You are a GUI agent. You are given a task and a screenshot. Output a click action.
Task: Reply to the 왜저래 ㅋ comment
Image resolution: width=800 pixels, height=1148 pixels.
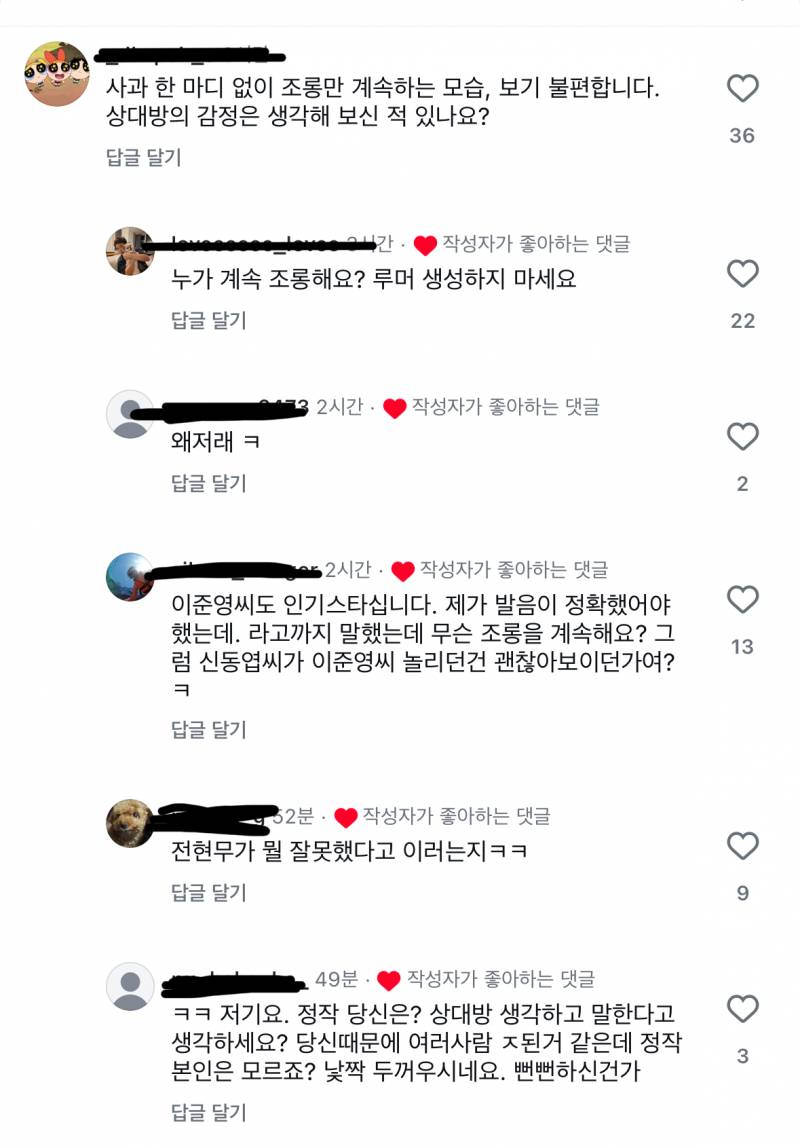coord(208,483)
